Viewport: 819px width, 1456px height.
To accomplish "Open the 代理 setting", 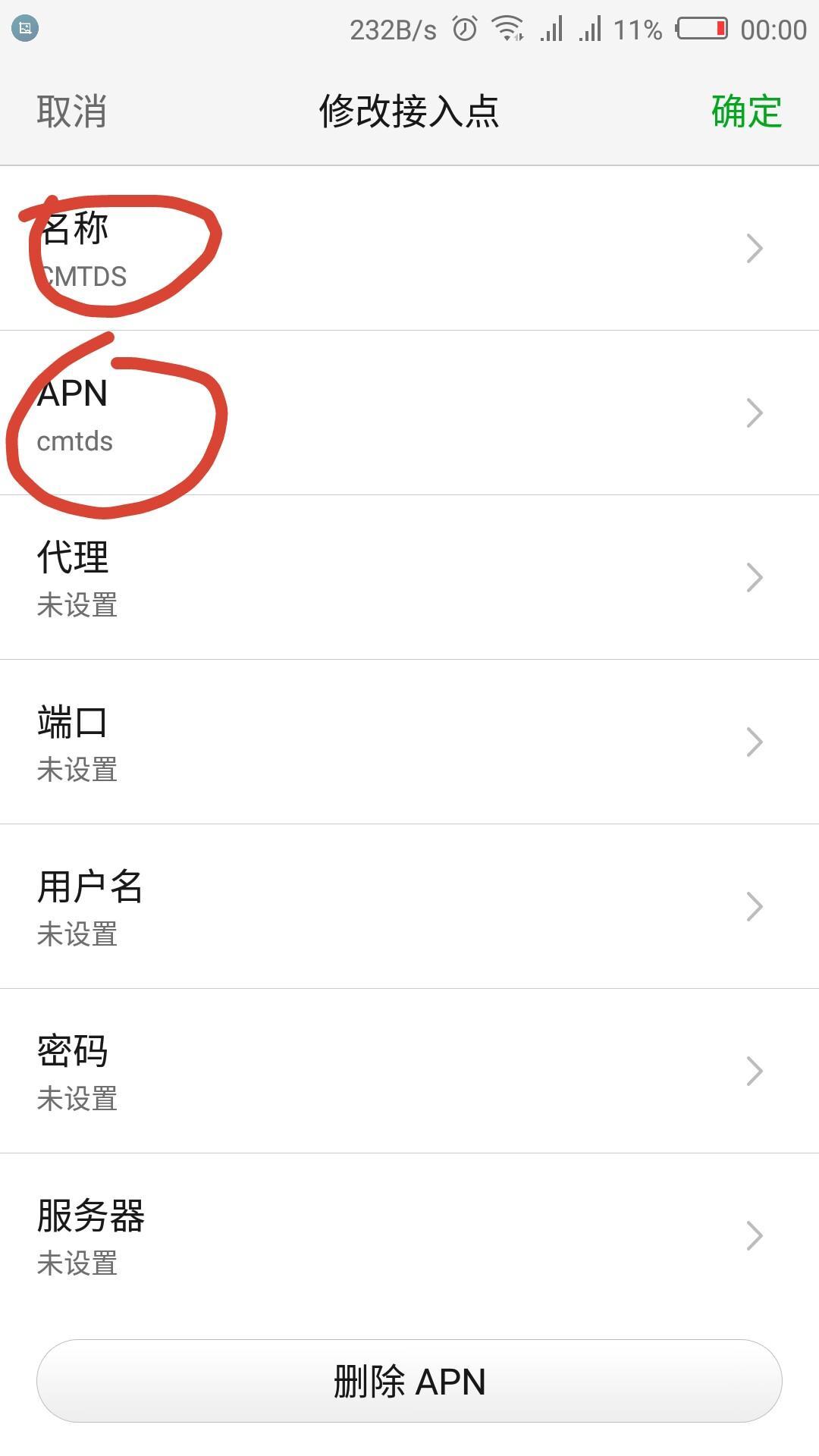I will coord(409,578).
